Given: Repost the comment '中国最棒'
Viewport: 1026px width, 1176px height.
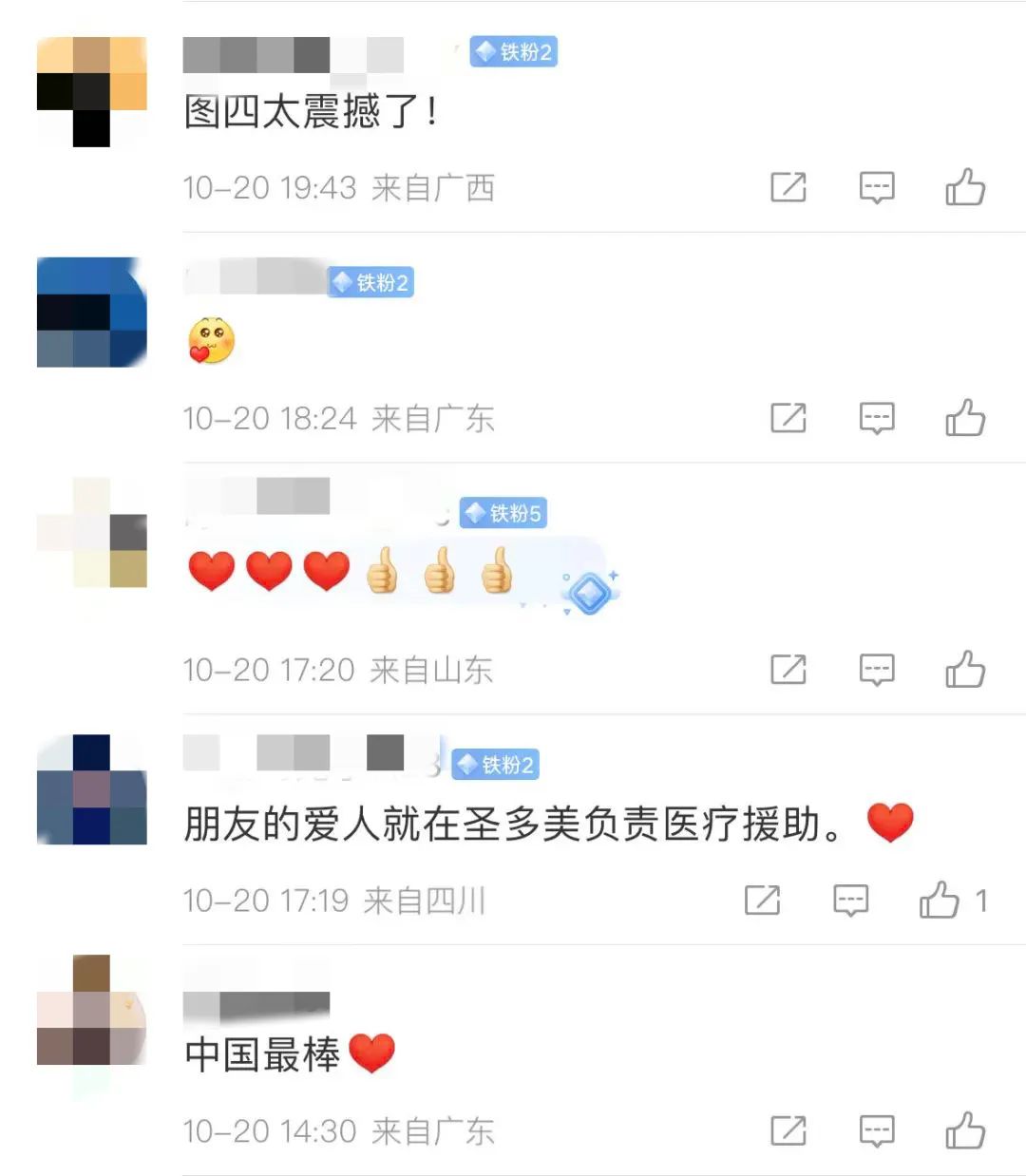Looking at the screenshot, I should coord(788,1130).
